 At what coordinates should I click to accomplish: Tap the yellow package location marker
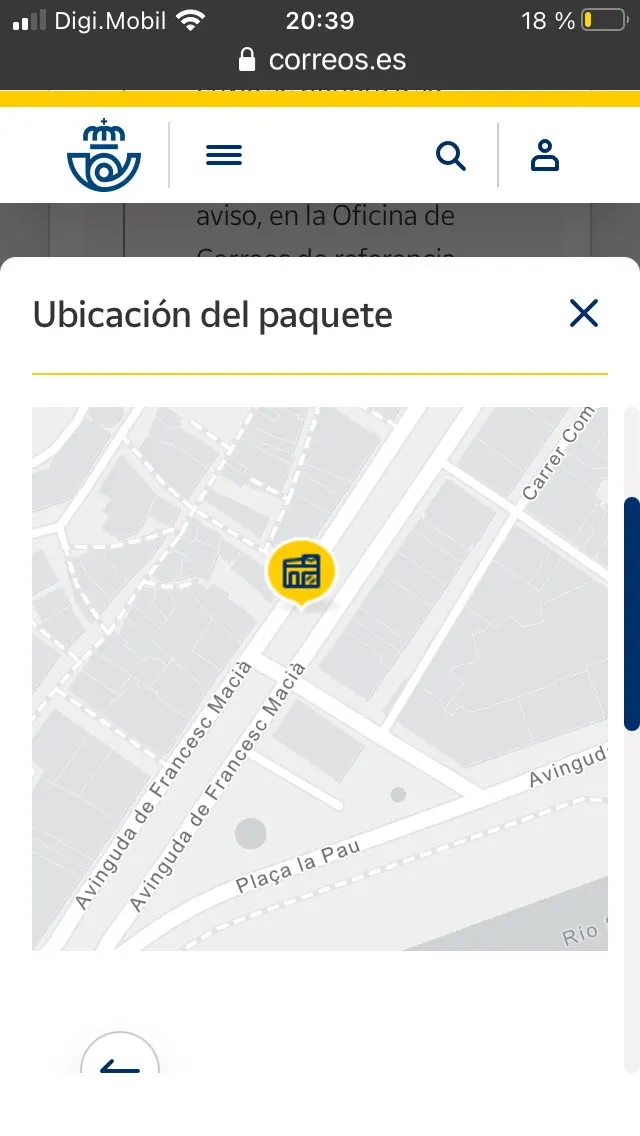301,573
